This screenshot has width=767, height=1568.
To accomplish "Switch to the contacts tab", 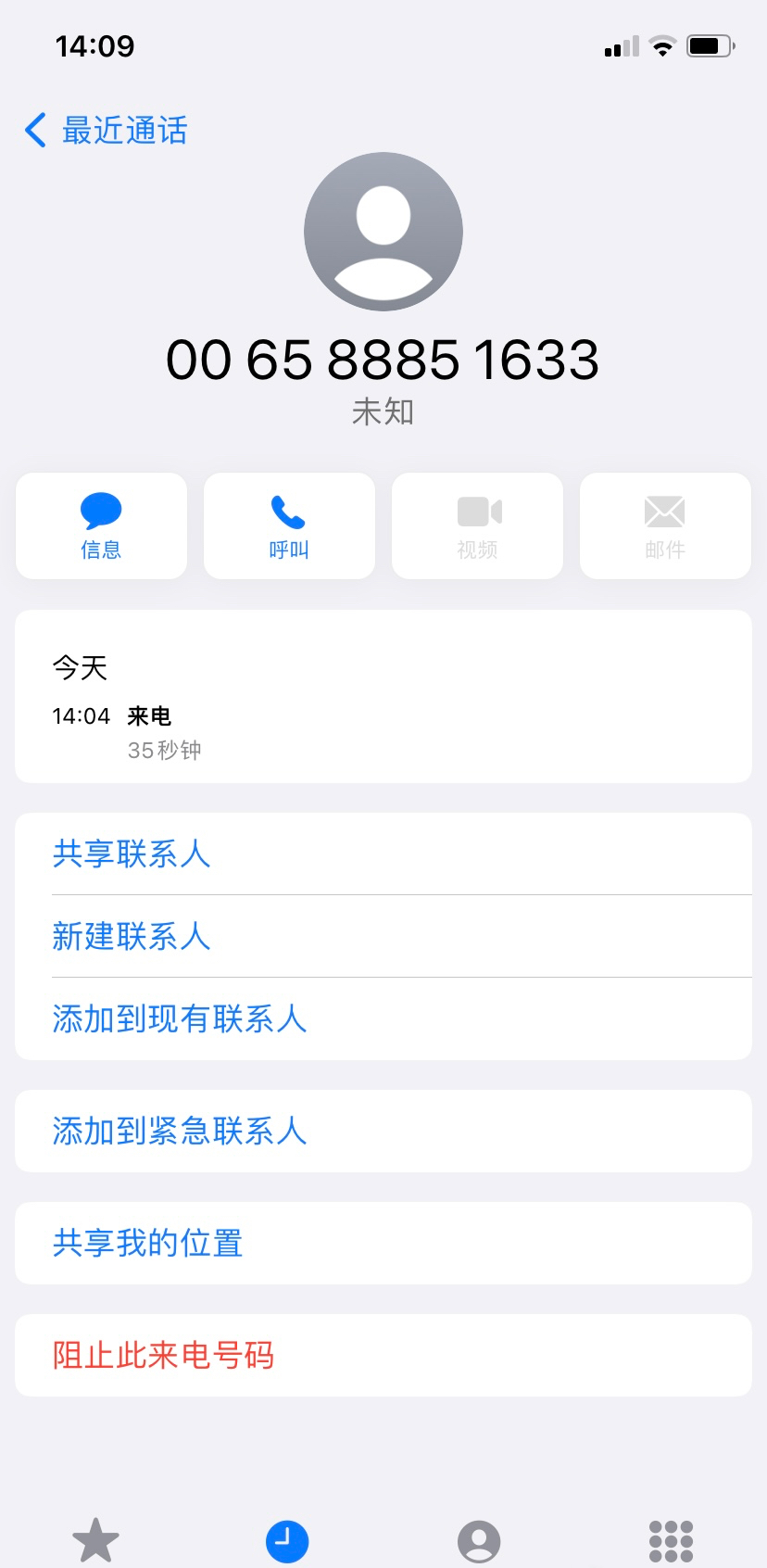I will point(479,1540).
